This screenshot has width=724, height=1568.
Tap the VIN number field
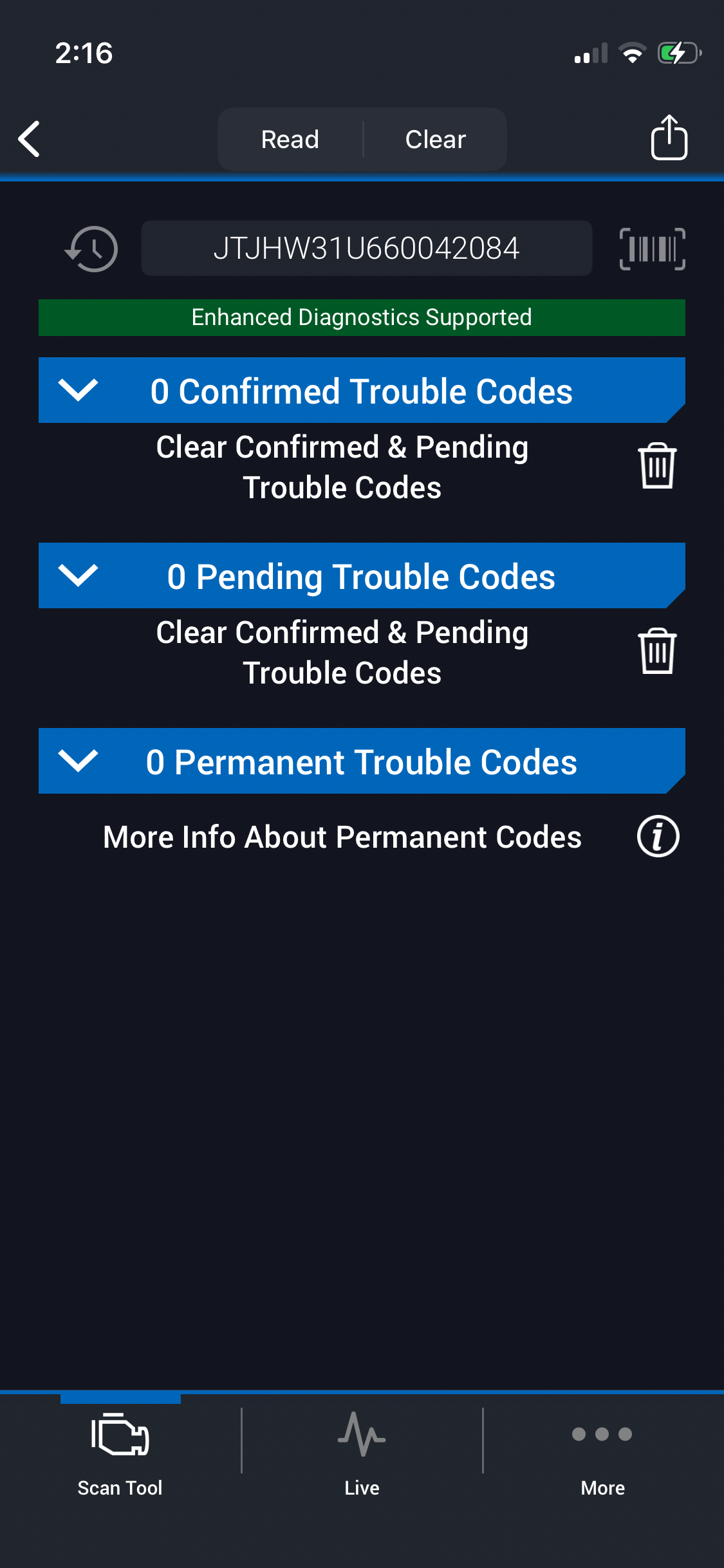pos(366,248)
